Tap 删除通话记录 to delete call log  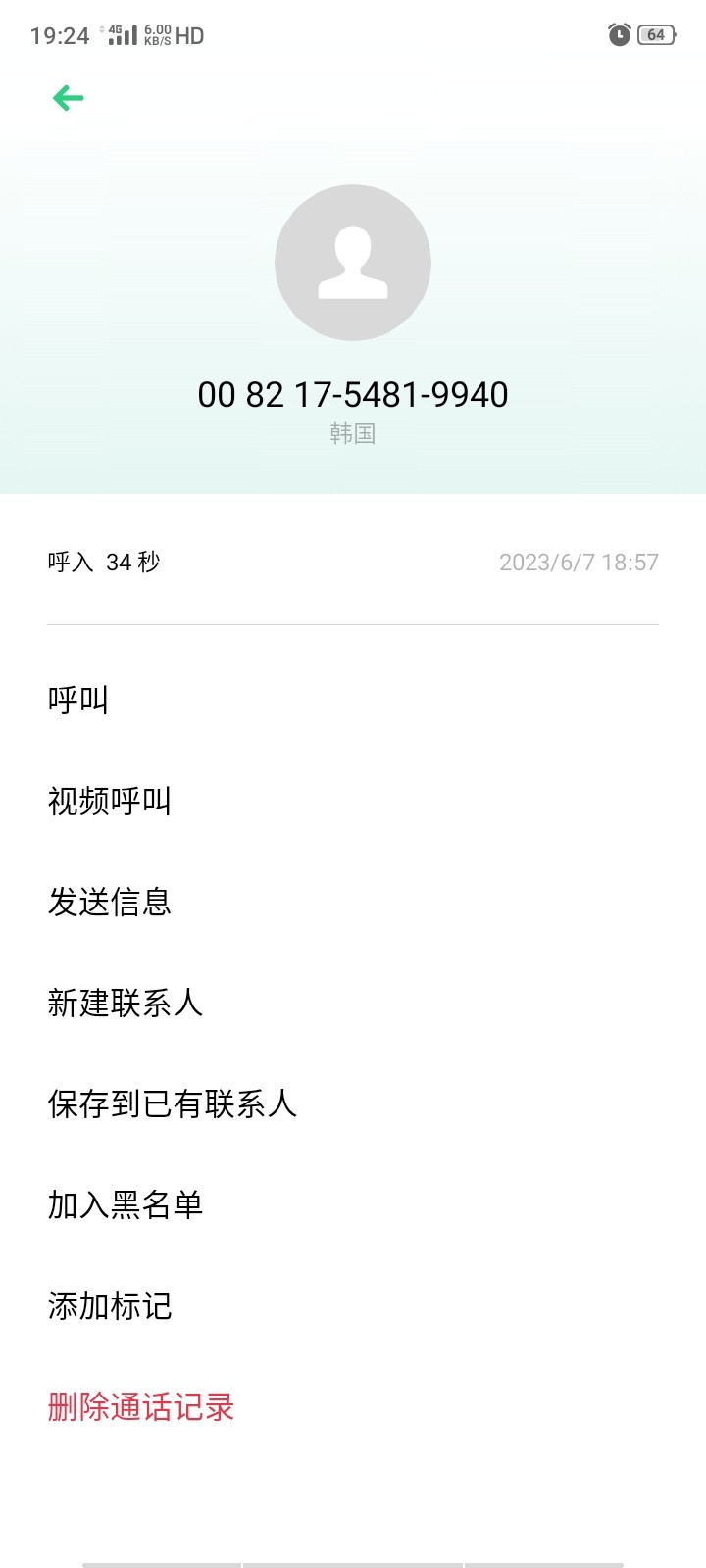point(141,1407)
